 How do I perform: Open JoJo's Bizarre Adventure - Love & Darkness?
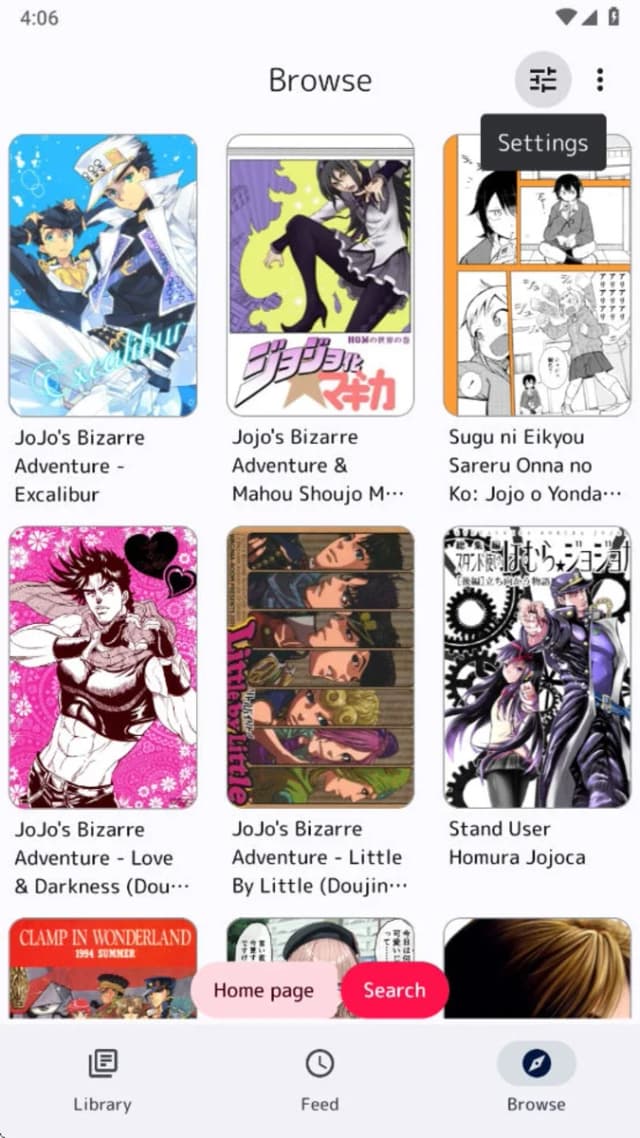click(x=103, y=667)
